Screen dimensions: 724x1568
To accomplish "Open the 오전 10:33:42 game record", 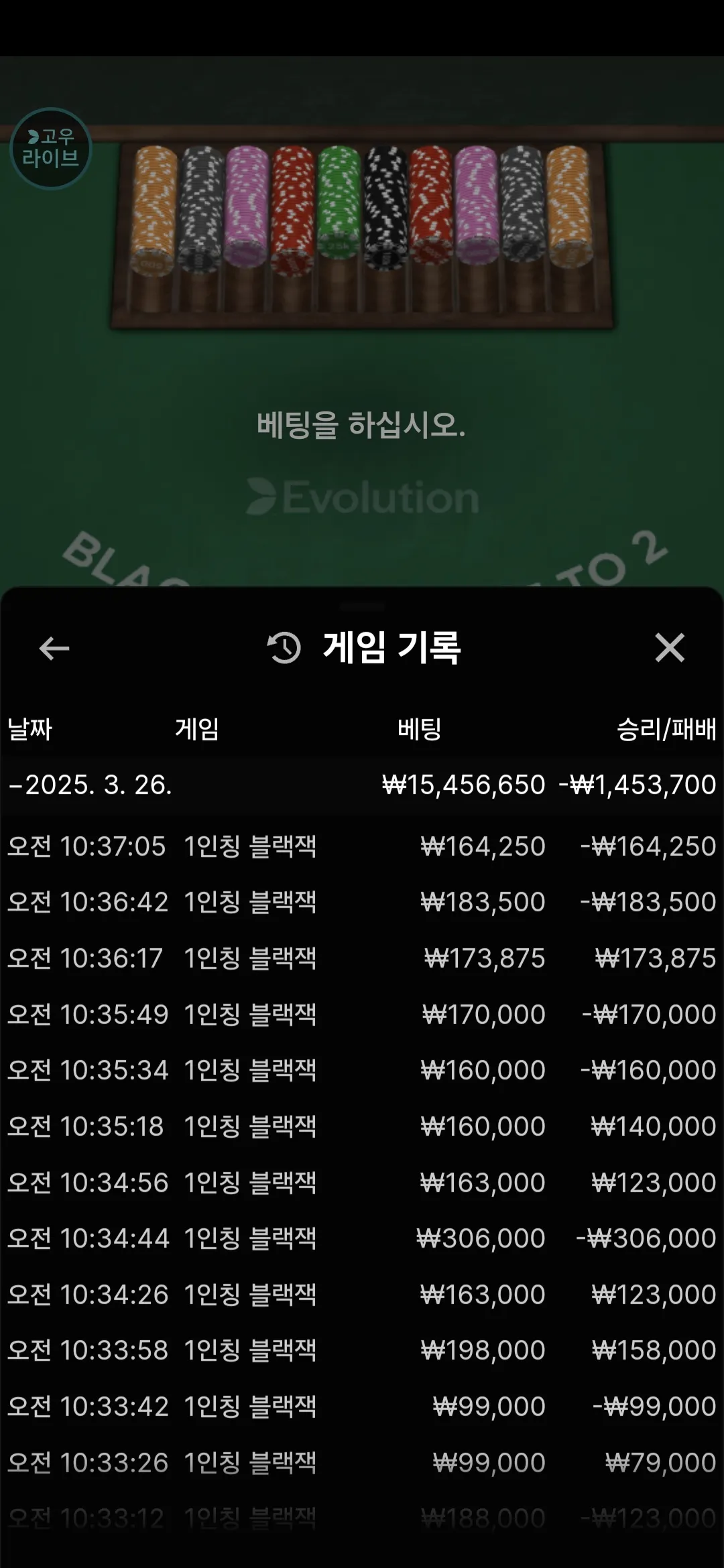I will [362, 1407].
